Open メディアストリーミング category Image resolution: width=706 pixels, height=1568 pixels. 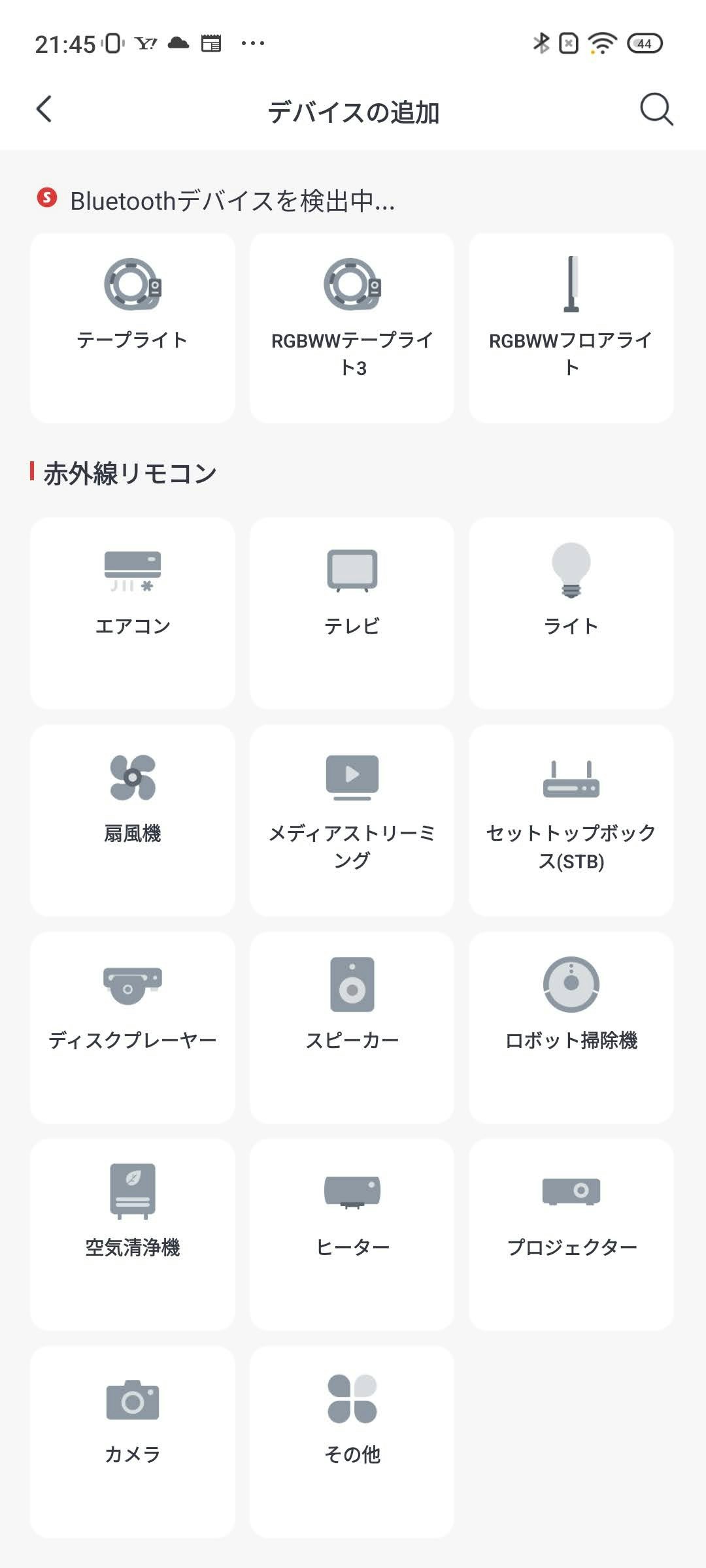click(x=352, y=821)
